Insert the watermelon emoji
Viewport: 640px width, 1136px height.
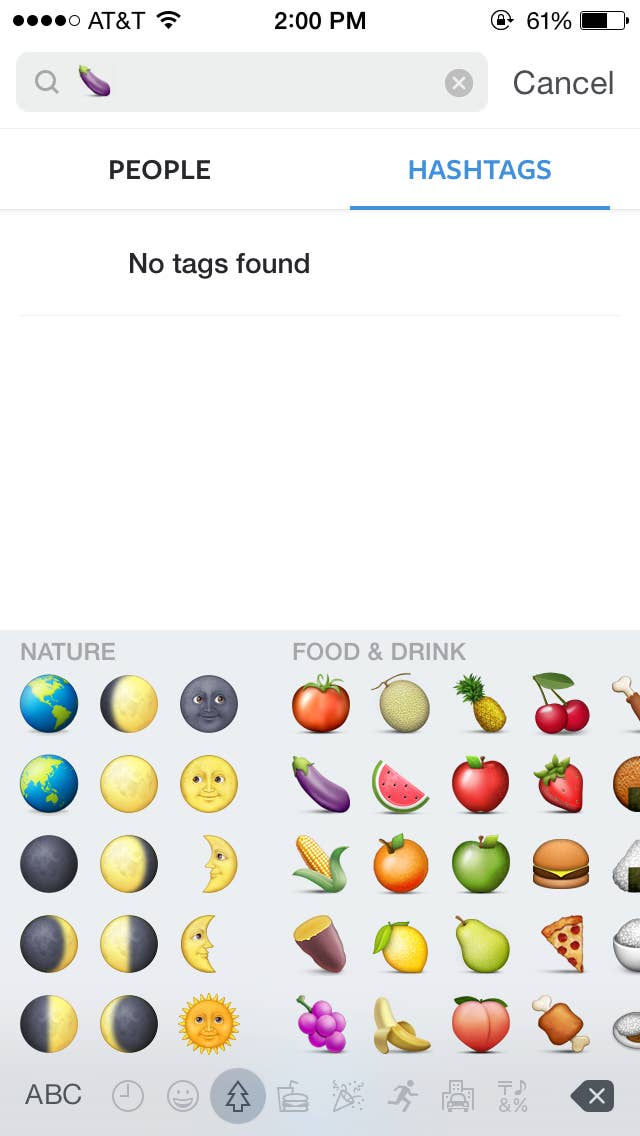[x=401, y=785]
